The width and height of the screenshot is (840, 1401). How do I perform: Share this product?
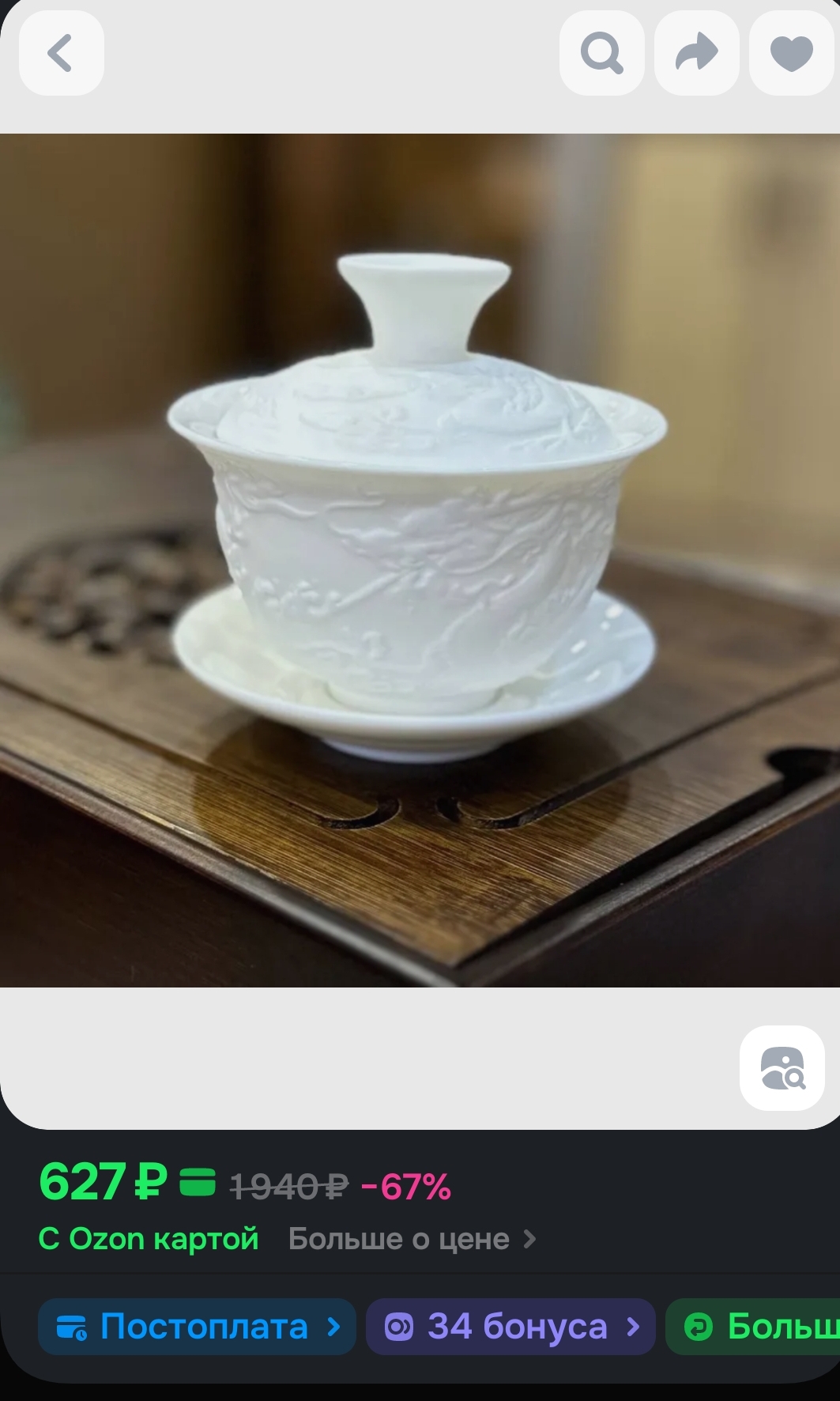pos(696,54)
